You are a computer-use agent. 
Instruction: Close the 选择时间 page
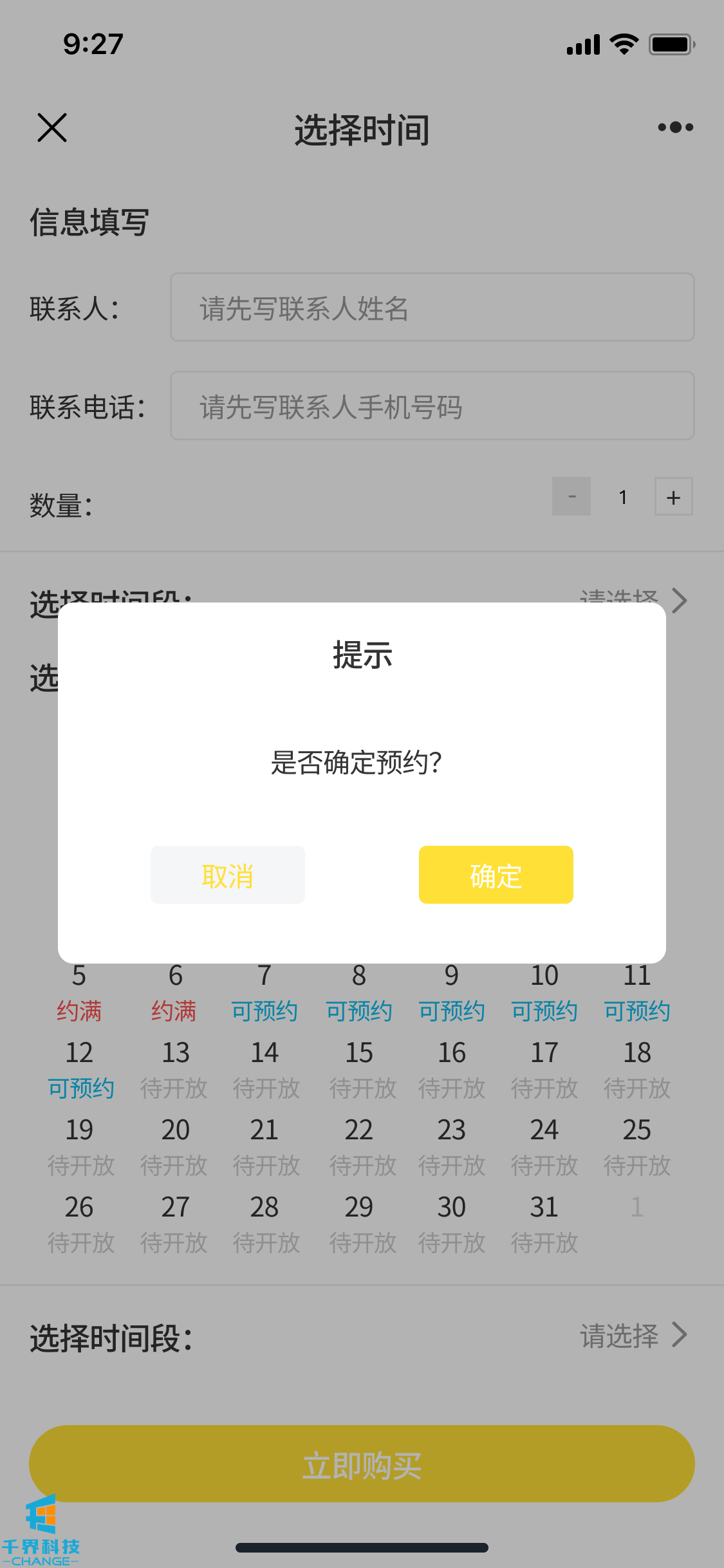(x=52, y=127)
